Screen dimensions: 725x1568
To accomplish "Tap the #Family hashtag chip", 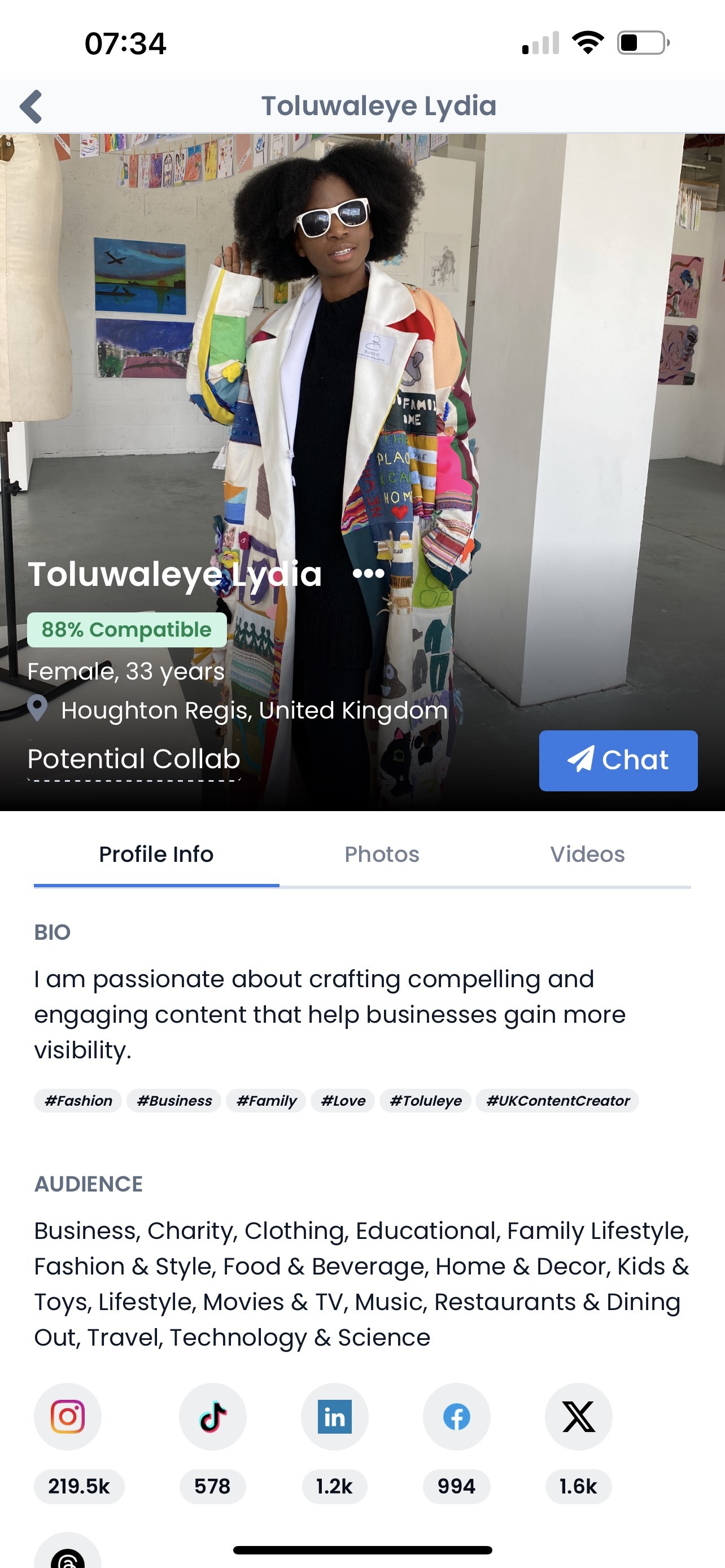I will (x=266, y=1101).
